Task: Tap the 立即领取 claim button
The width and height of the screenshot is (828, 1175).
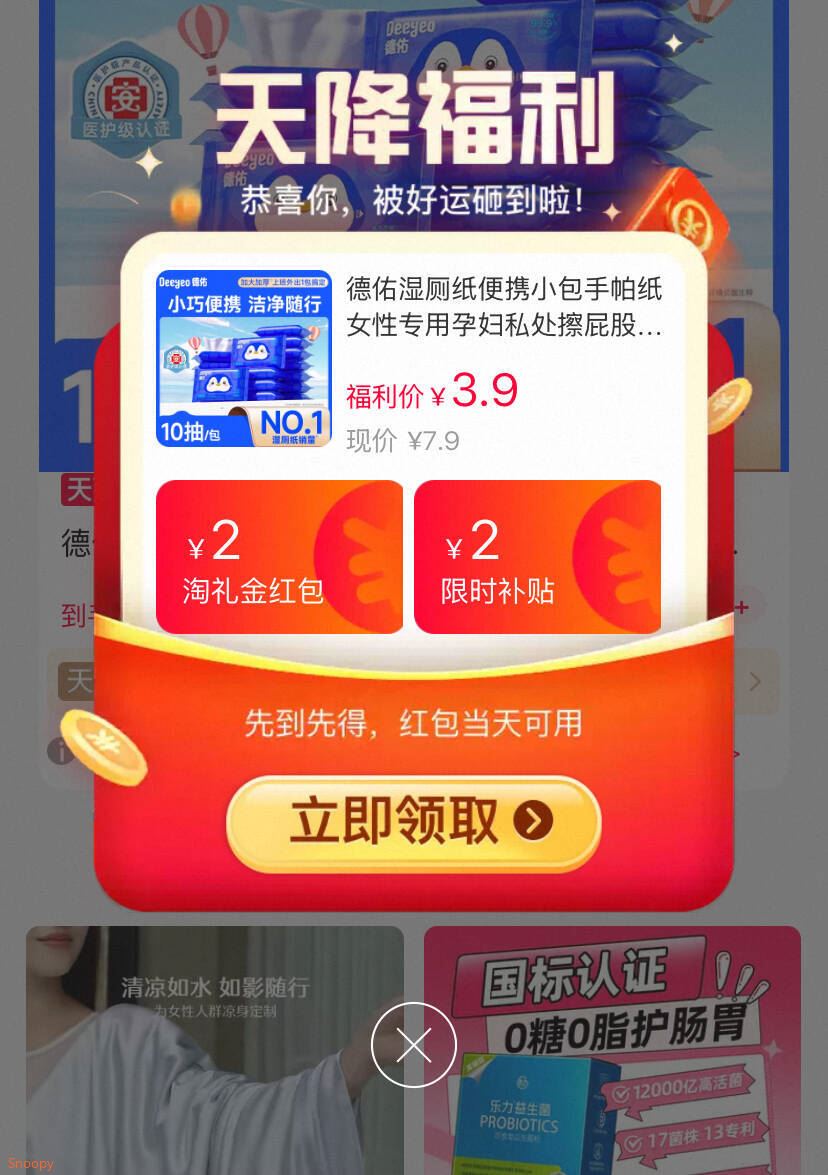Action: (414, 822)
